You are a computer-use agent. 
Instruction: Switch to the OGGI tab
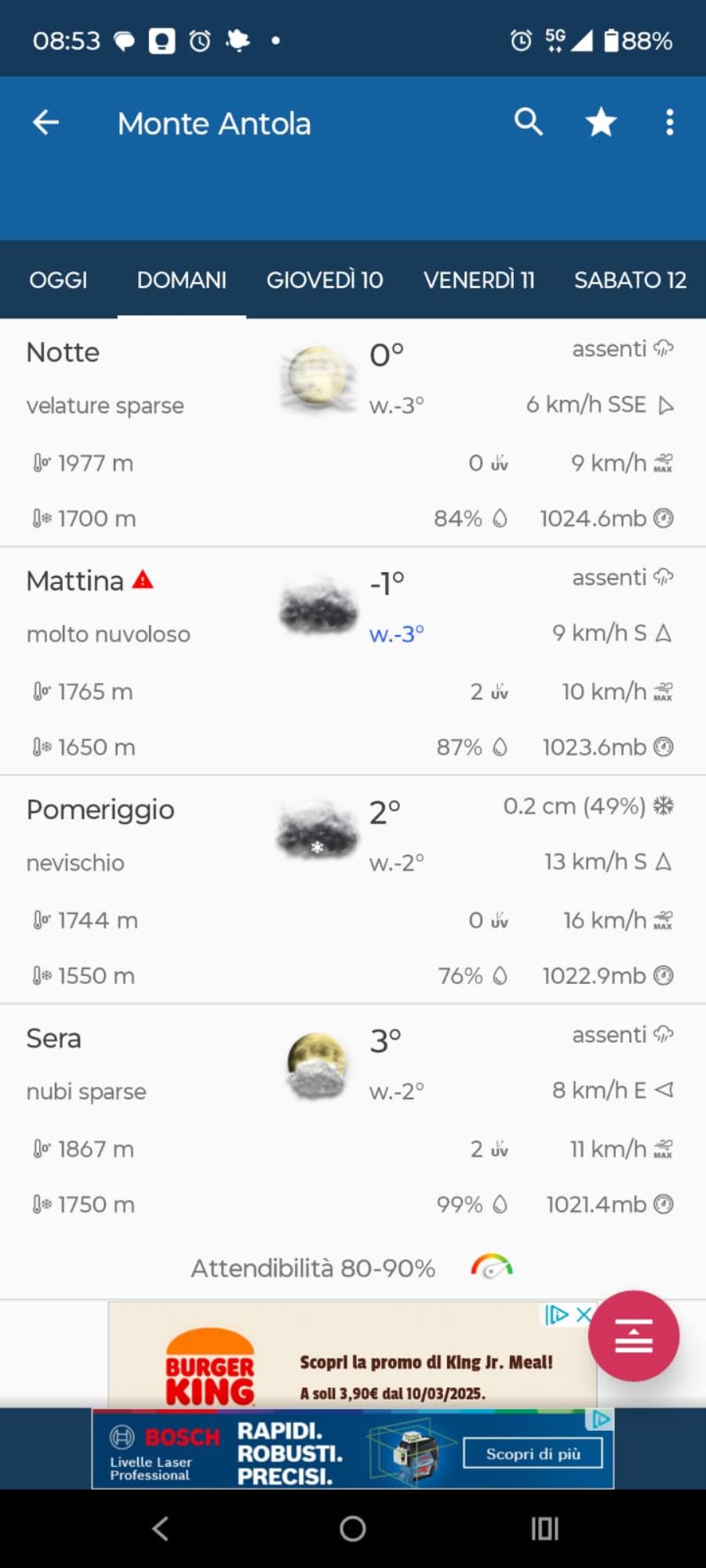58,280
